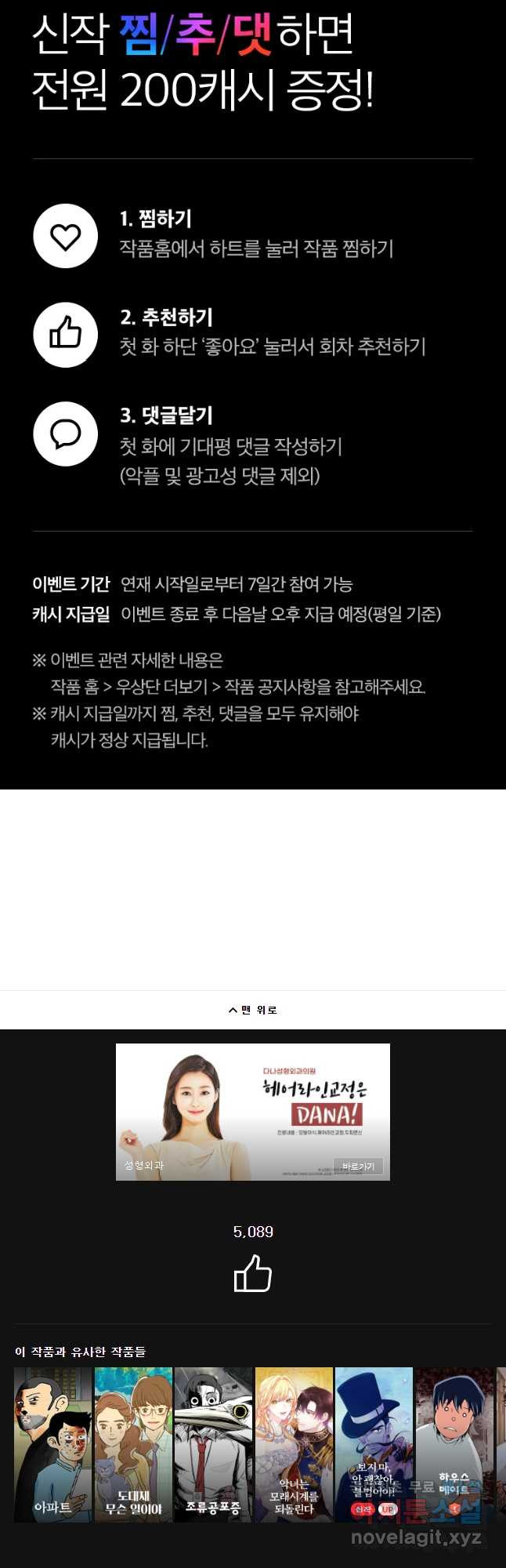Viewport: 506px width, 1568px height.
Task: Tap 맨 위로 to jump to top
Action: (x=253, y=1010)
